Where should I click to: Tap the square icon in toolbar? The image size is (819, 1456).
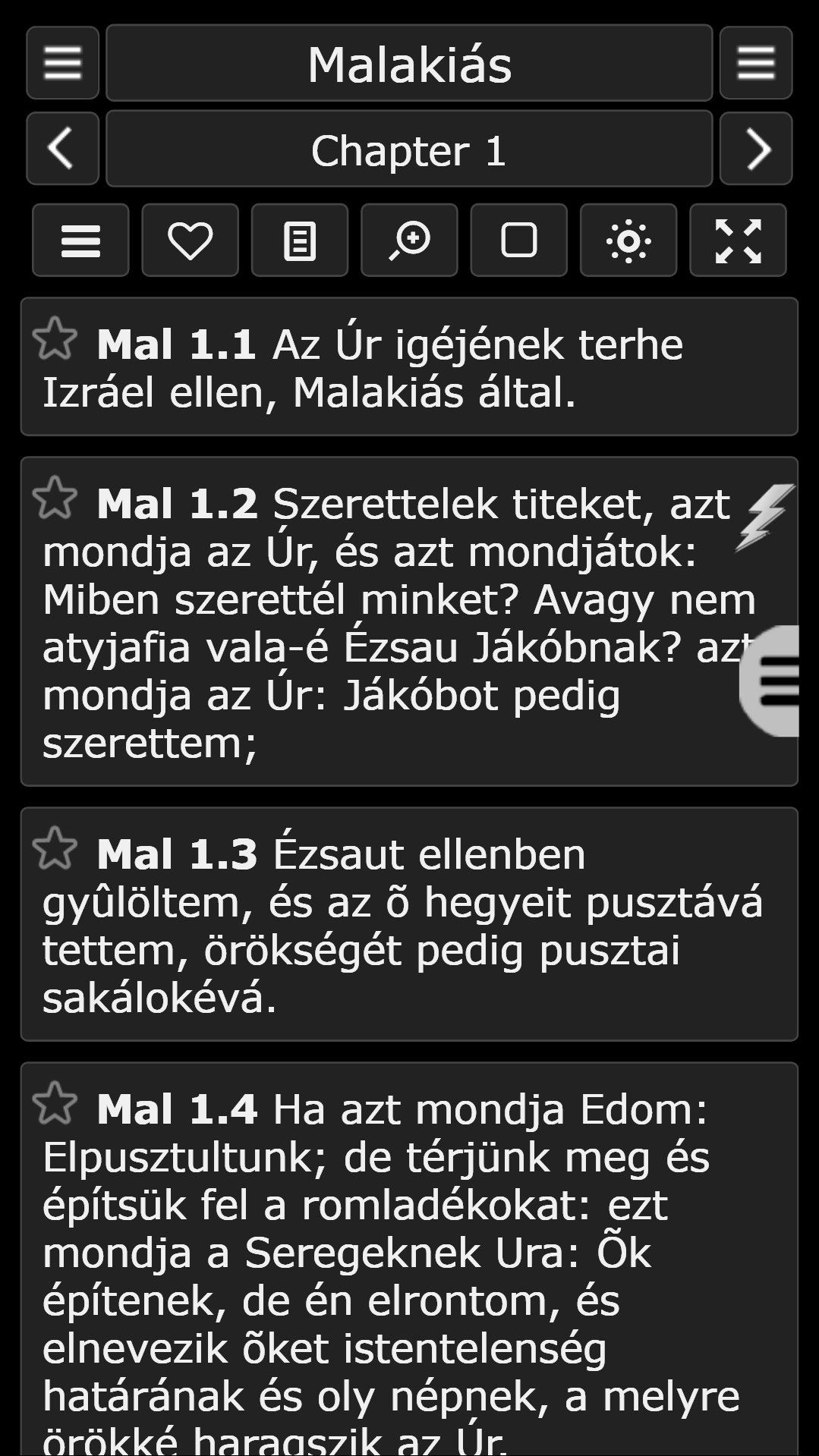click(518, 241)
